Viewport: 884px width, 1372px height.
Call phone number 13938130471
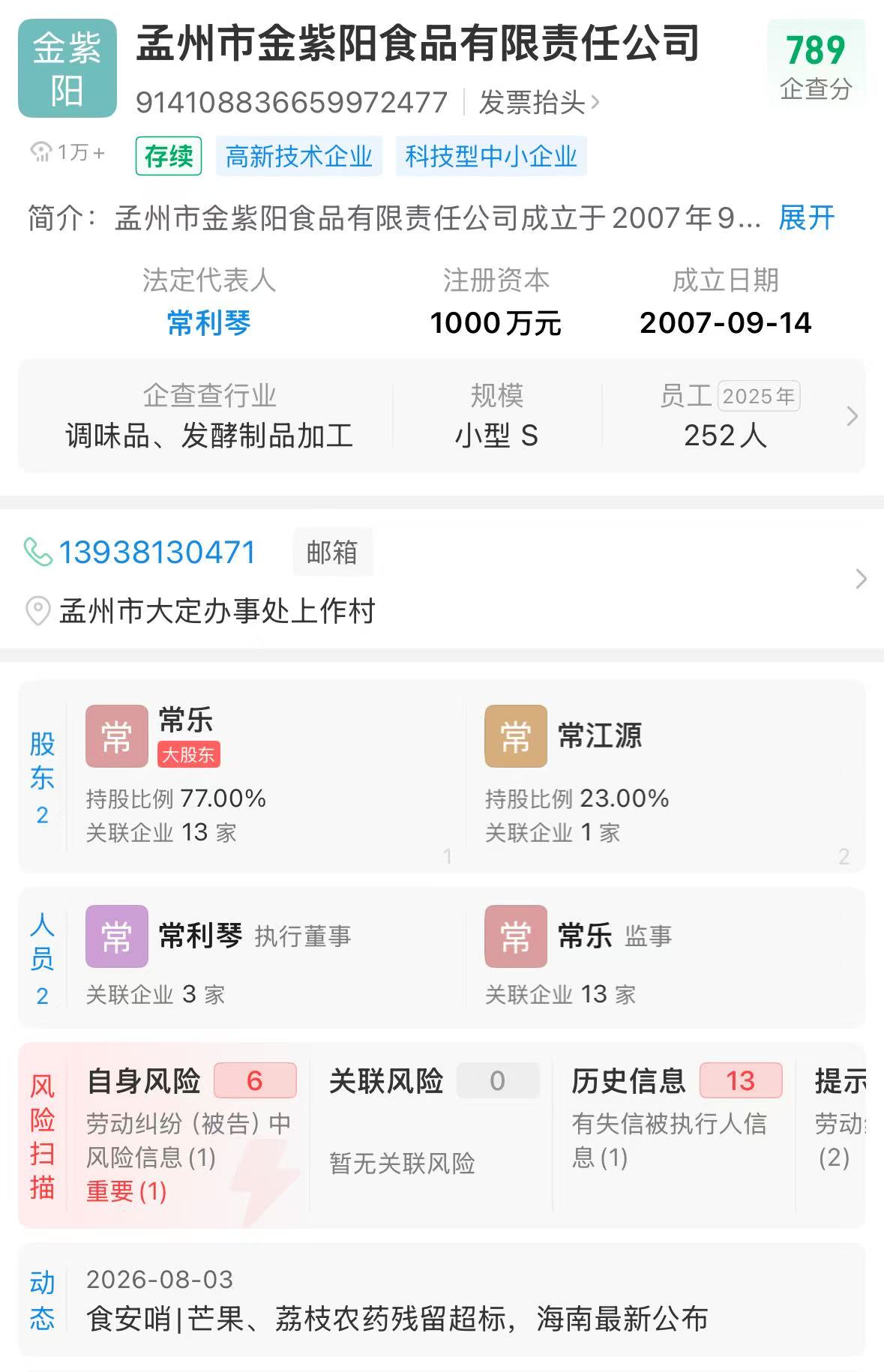157,553
